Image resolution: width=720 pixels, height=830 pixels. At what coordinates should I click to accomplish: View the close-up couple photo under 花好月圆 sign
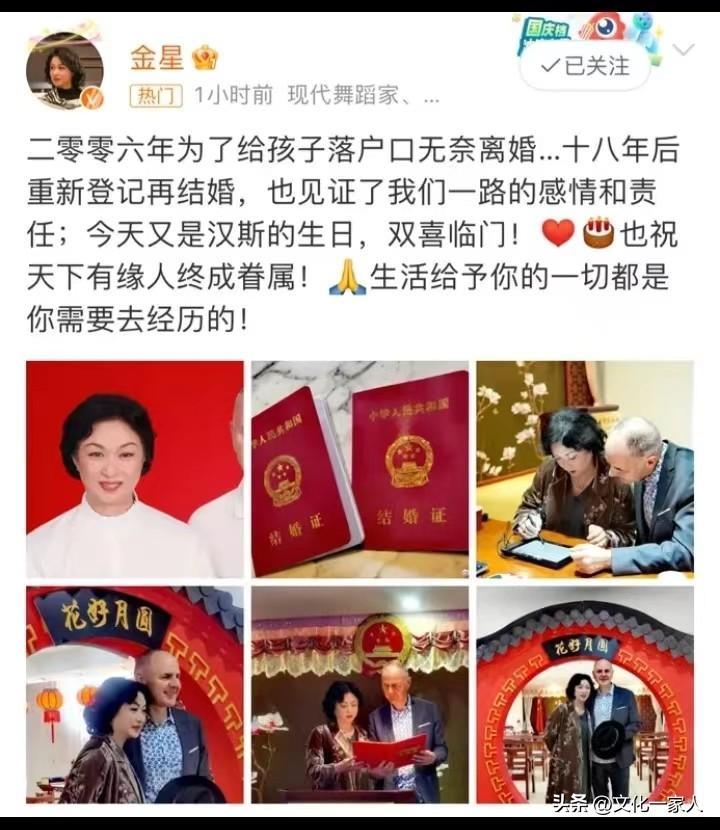click(x=135, y=695)
